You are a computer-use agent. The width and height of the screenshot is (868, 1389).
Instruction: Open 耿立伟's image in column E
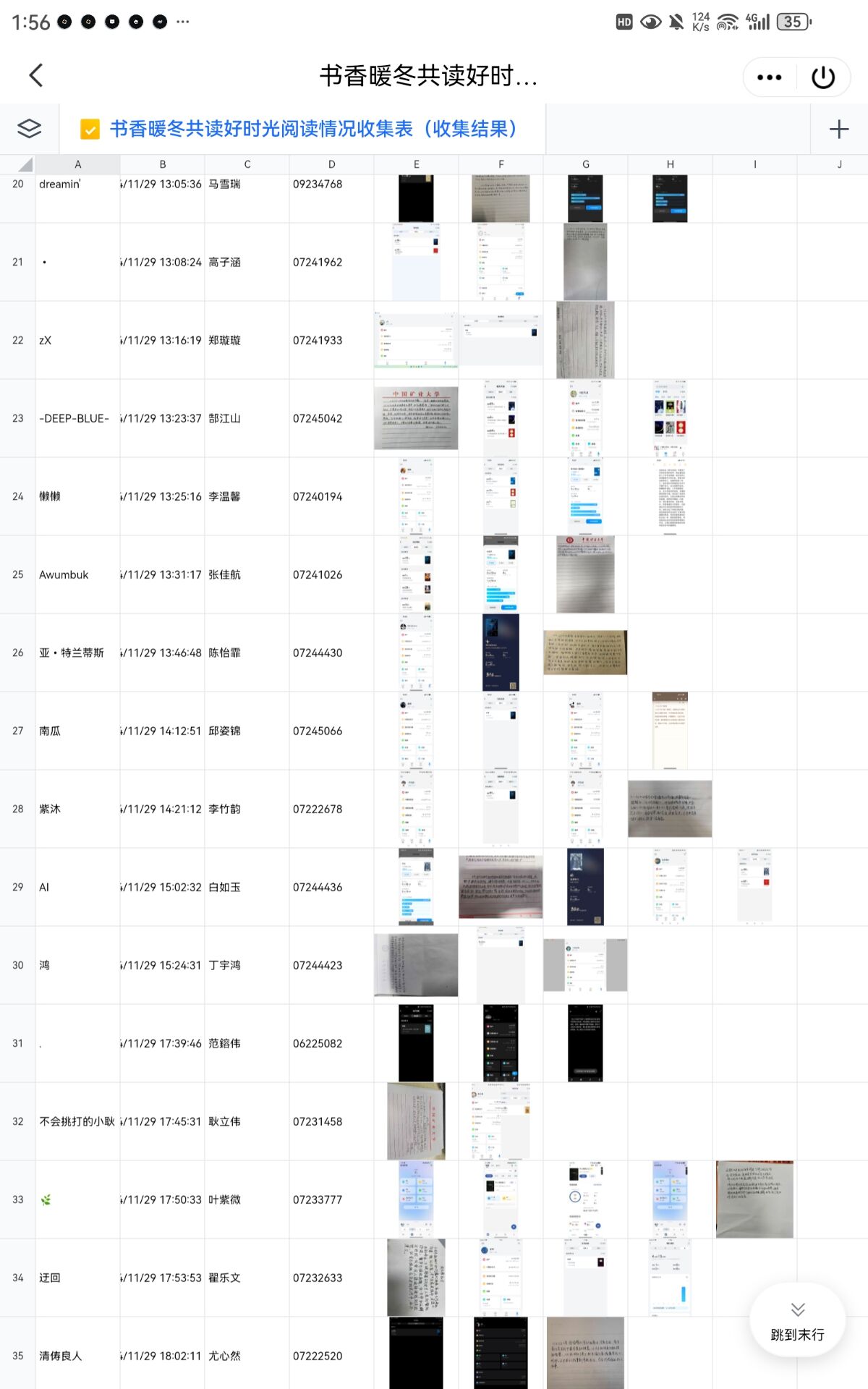[416, 1121]
